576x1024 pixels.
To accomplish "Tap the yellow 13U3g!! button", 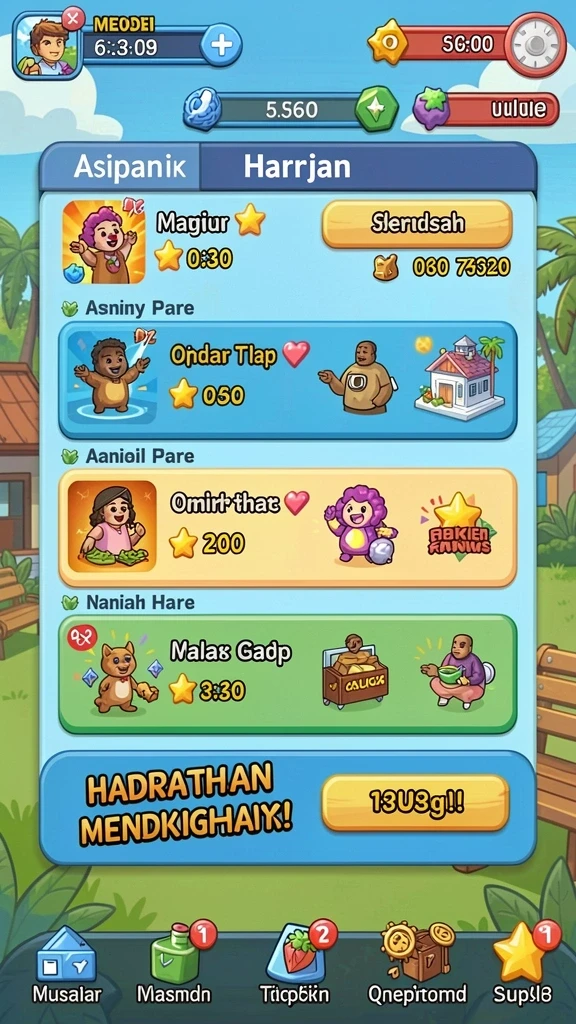I will coord(415,803).
